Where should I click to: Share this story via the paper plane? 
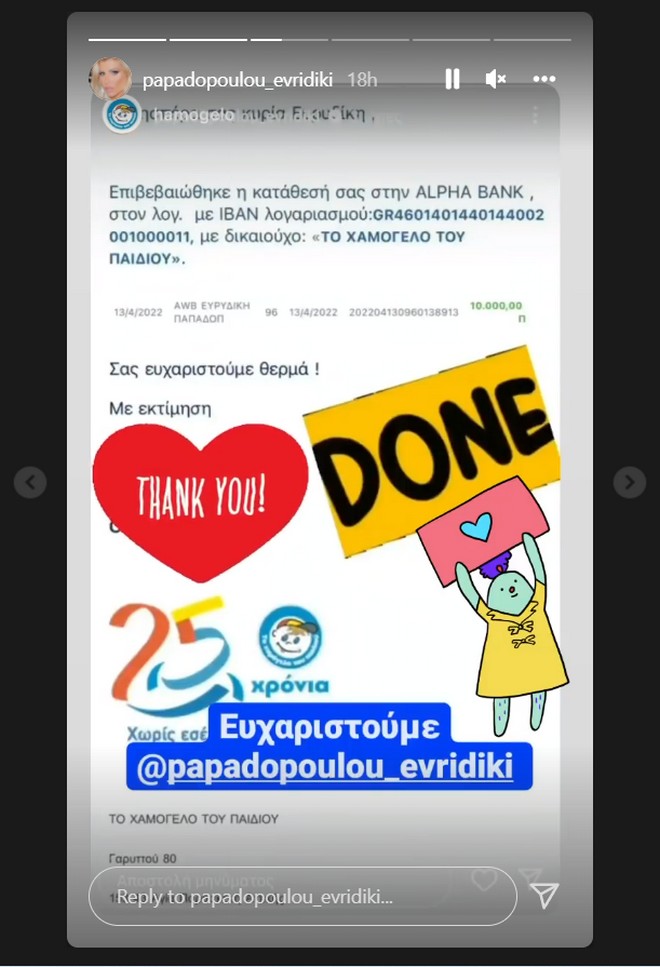click(544, 895)
